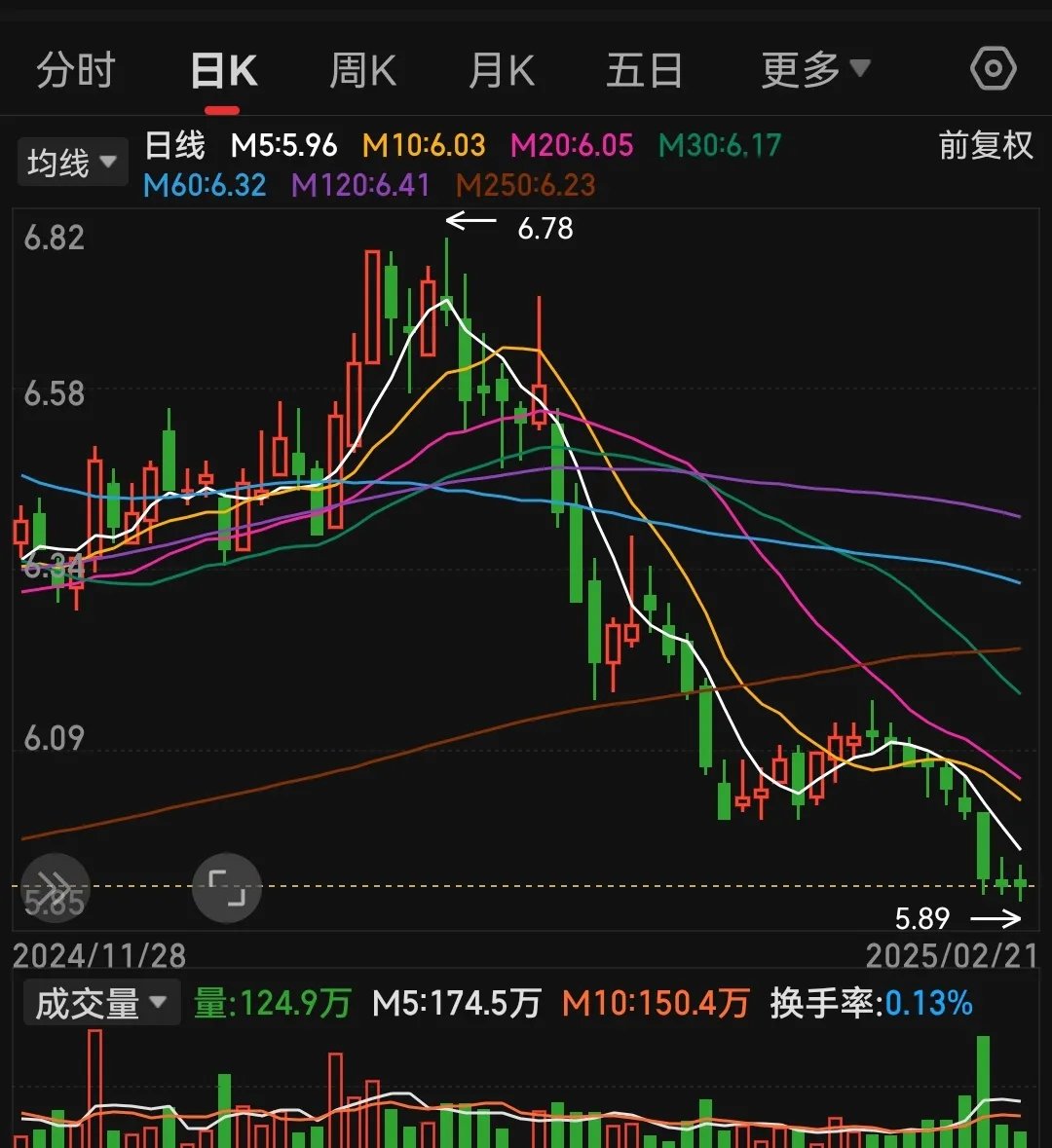1052x1148 pixels.
Task: Click the 前复权 adjustment mode button
Action: pos(985,145)
